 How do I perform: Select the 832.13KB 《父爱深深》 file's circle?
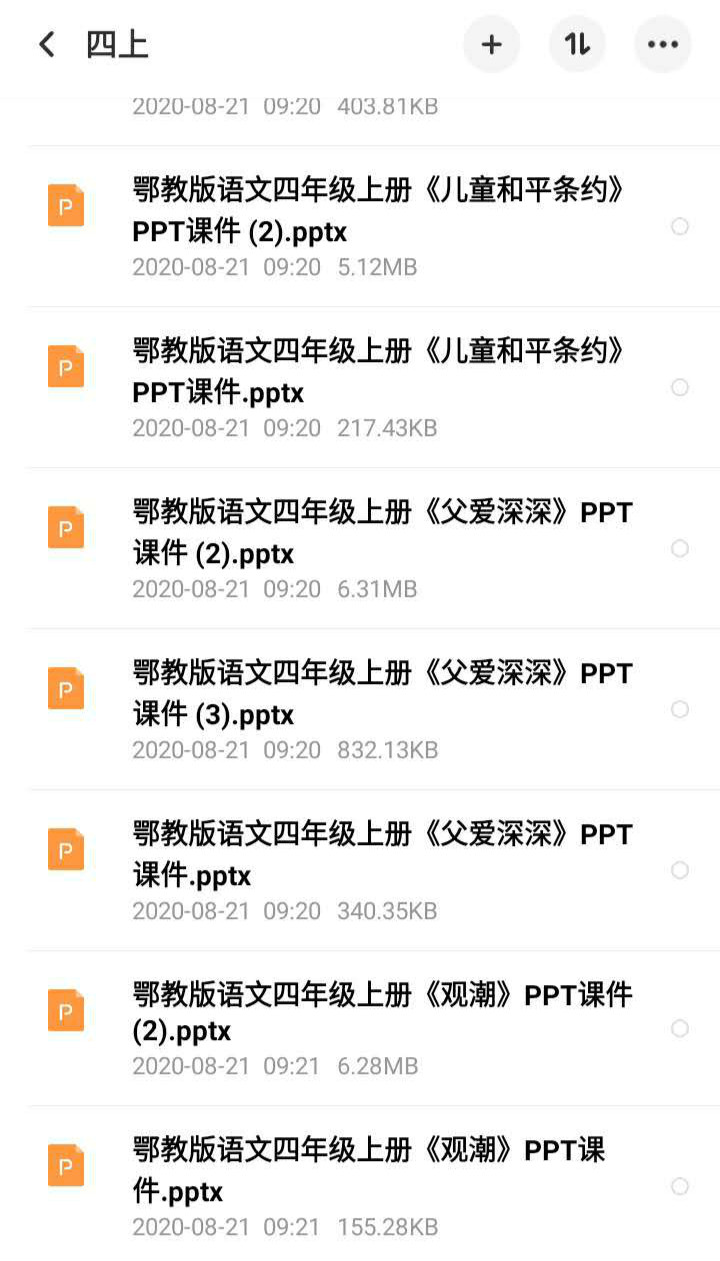point(680,709)
